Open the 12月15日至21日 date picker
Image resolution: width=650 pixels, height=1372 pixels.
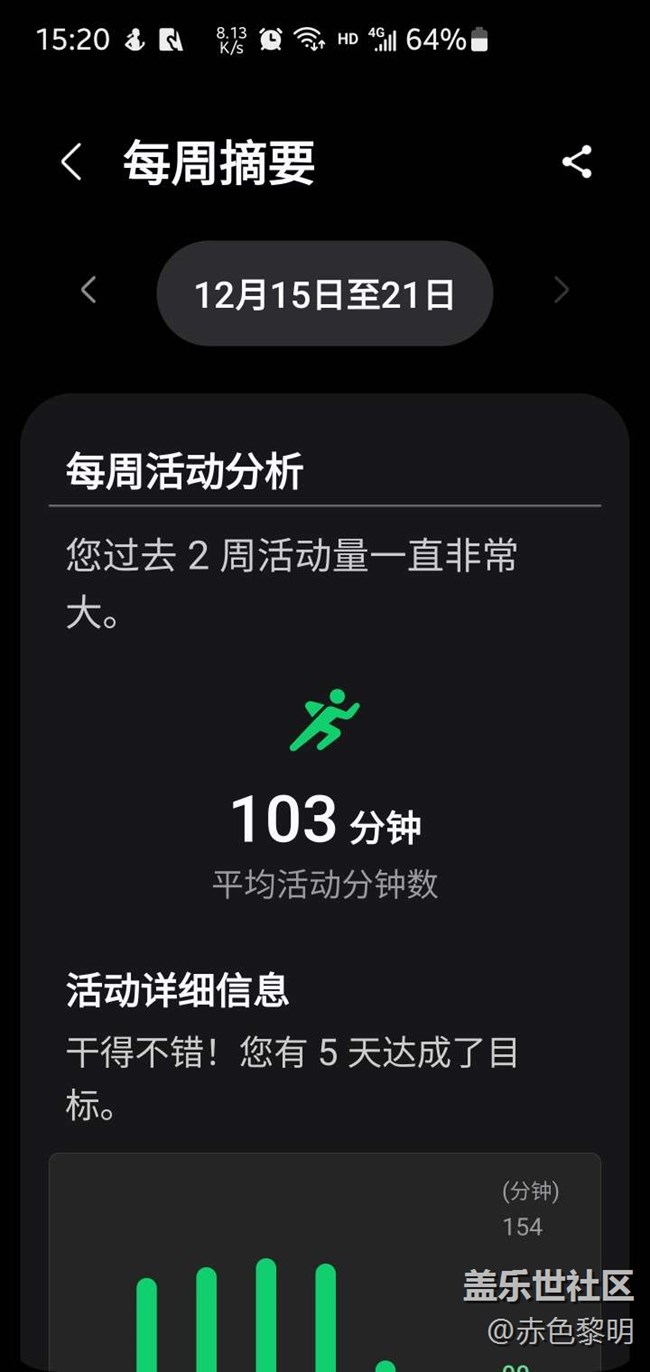325,294
